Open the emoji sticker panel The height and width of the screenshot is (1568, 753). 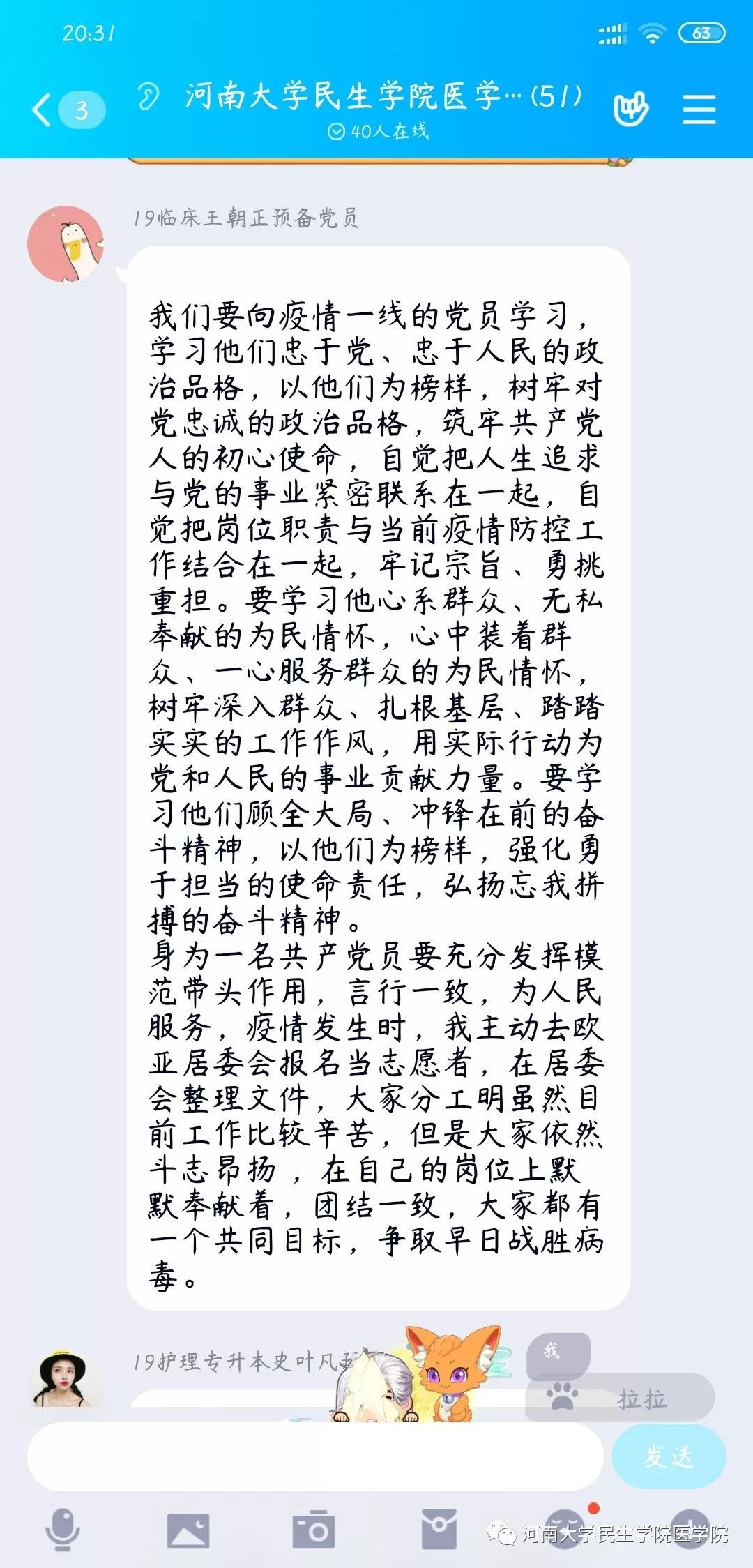(565, 1529)
